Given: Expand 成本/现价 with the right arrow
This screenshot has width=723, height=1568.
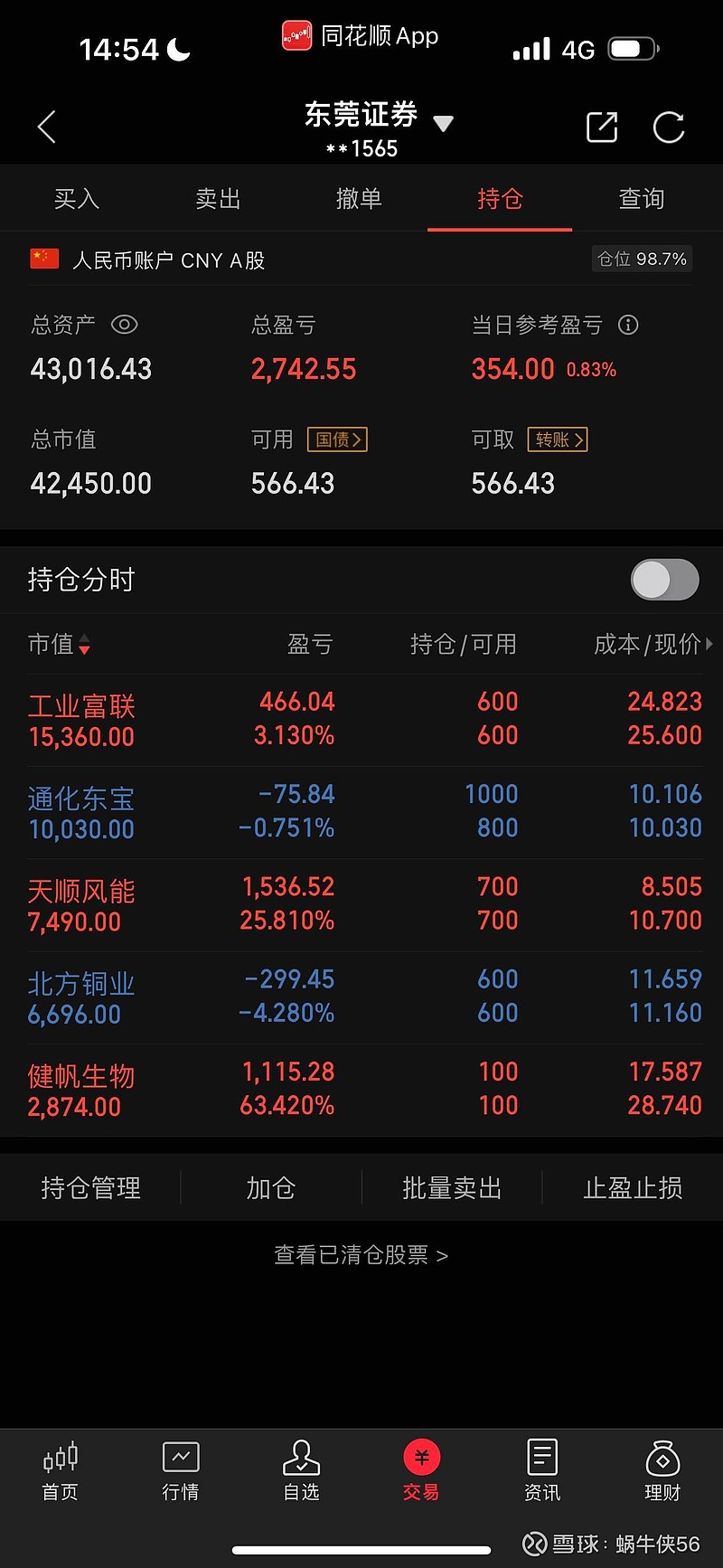Looking at the screenshot, I should coord(710,644).
